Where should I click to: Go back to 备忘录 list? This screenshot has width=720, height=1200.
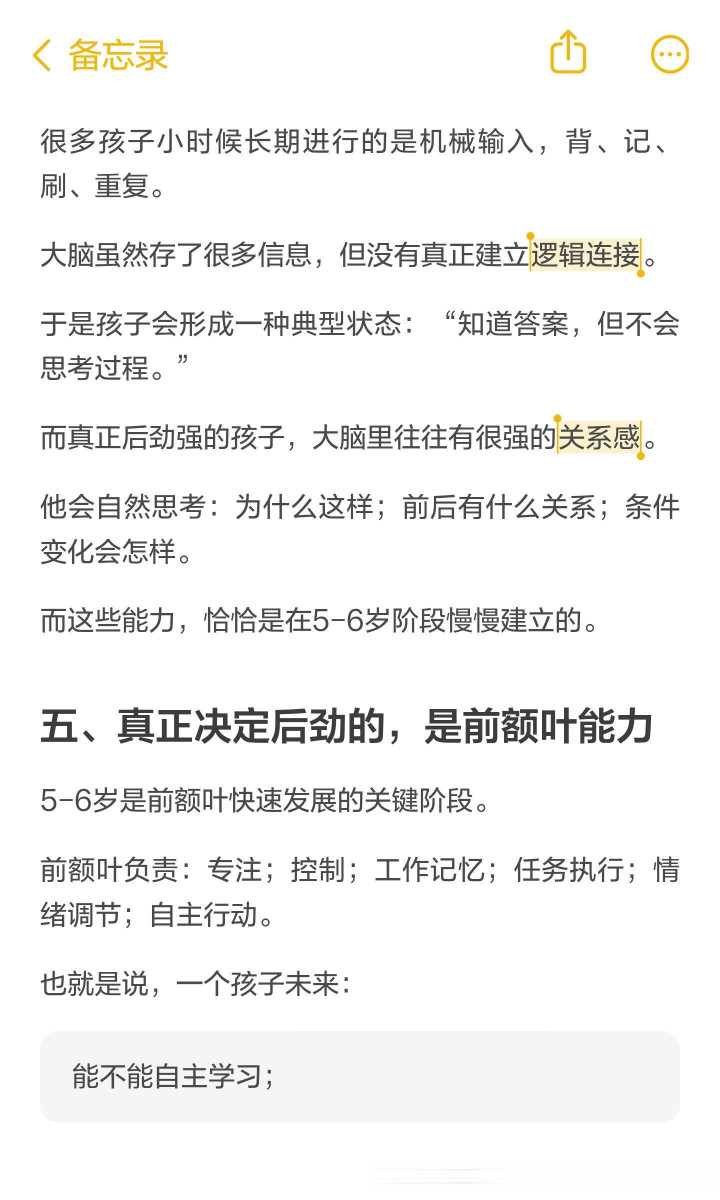(x=100, y=55)
